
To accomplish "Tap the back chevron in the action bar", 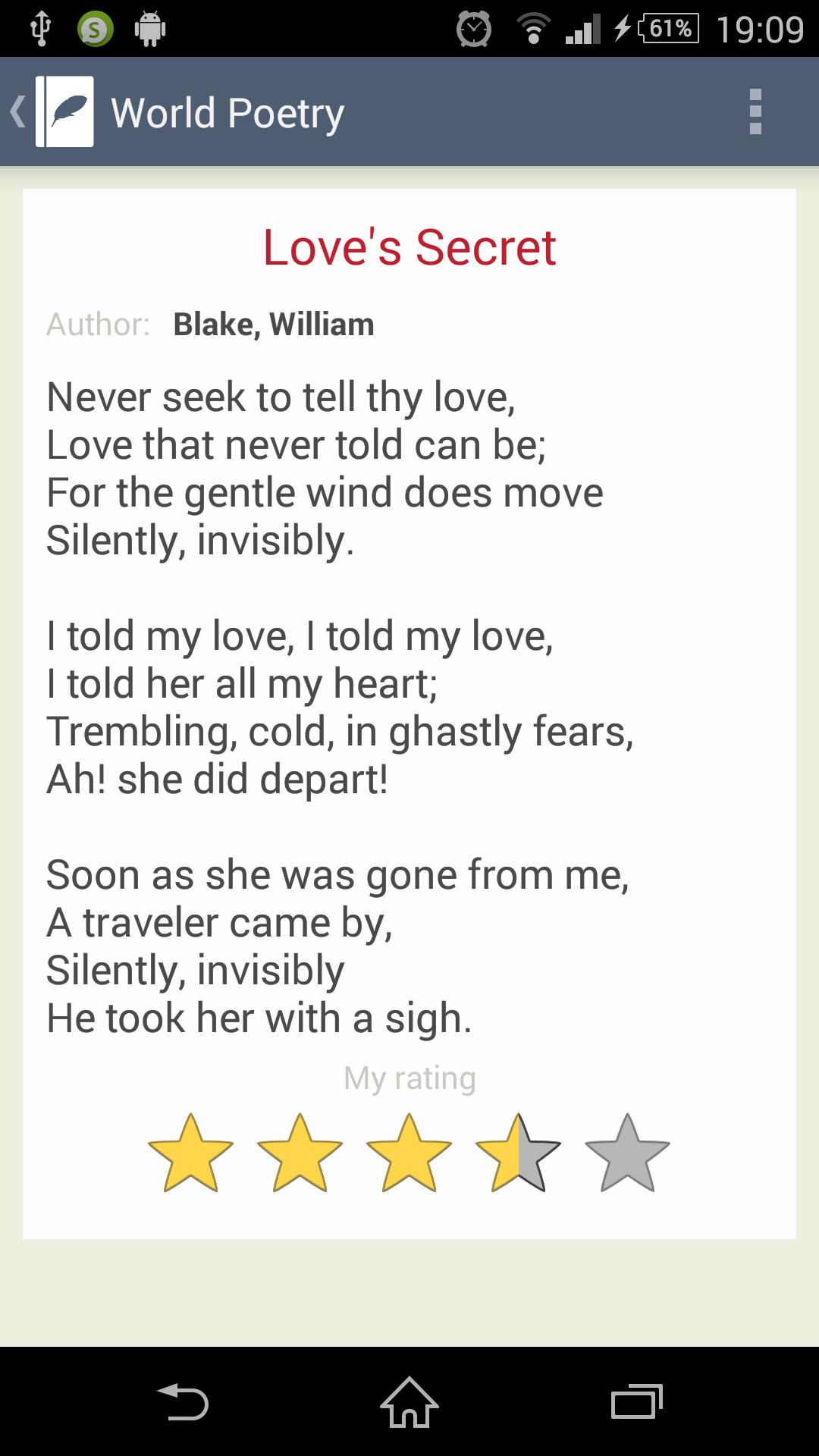I will pos(17,112).
